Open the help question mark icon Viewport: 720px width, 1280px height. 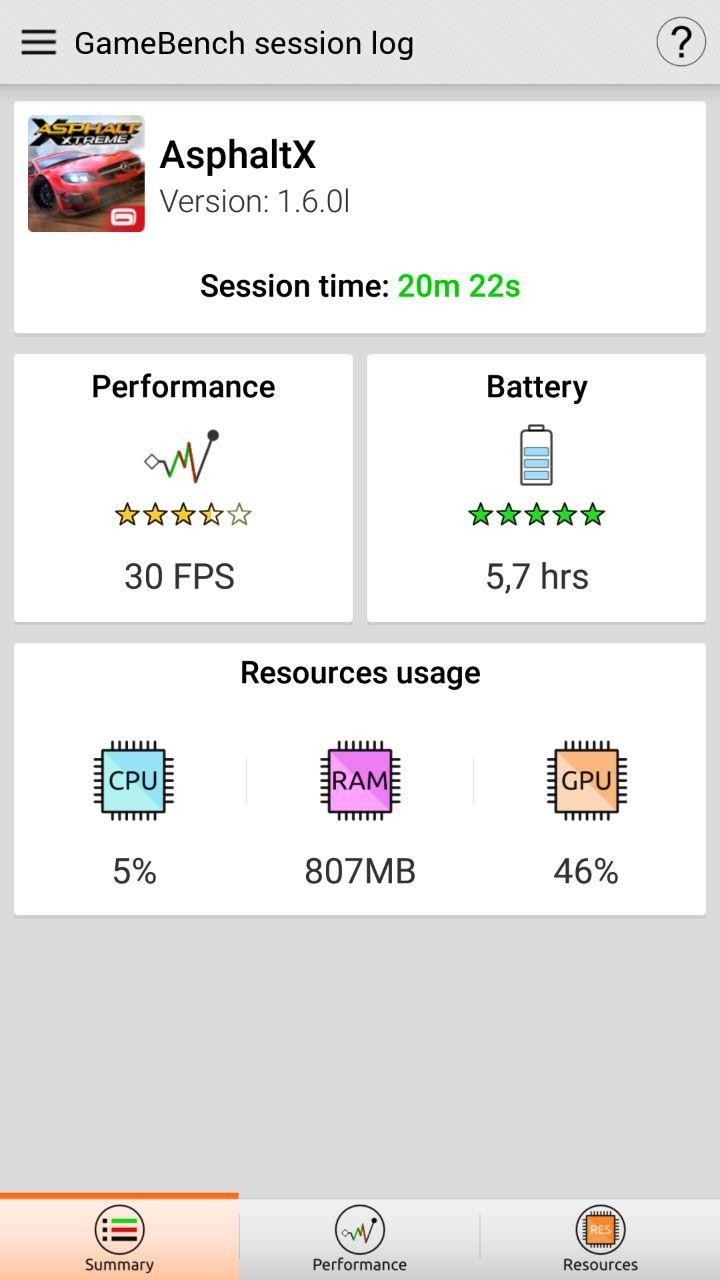681,42
